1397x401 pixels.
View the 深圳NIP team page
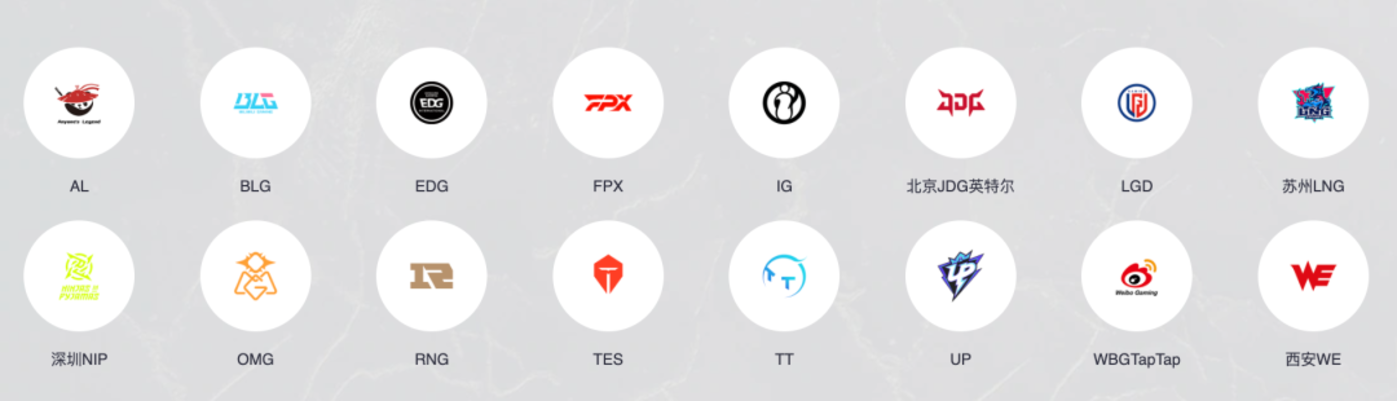tap(79, 276)
